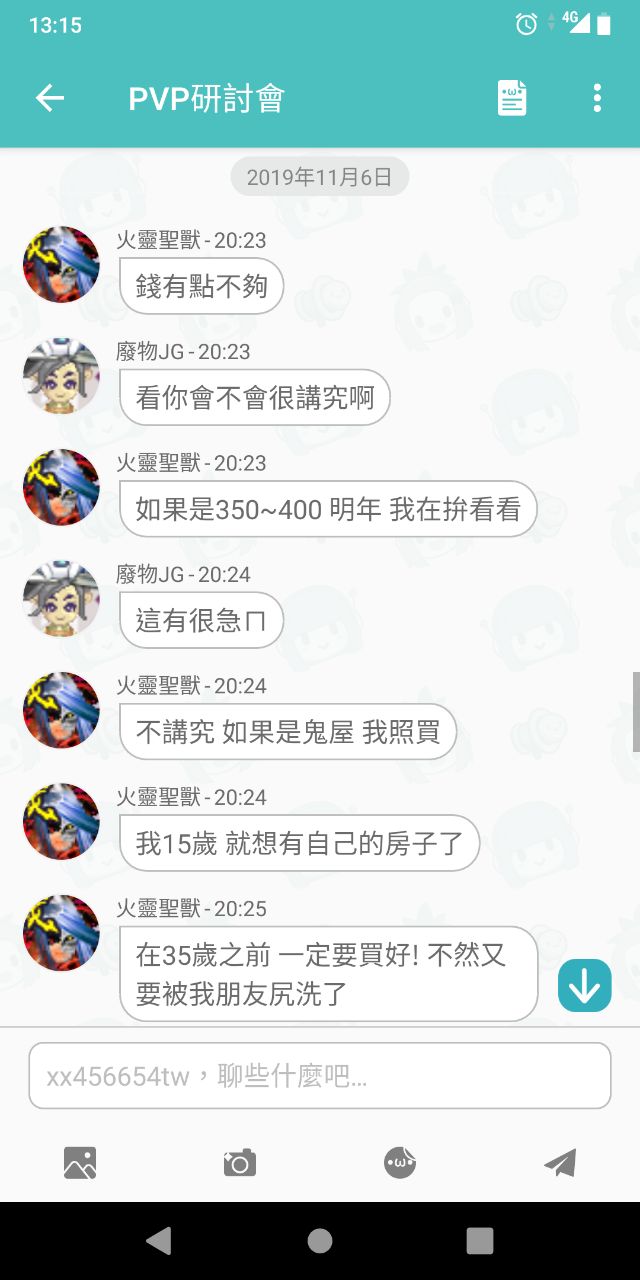Jump to latest messages with down arrow
640x1280 pixels.
pyautogui.click(x=584, y=985)
